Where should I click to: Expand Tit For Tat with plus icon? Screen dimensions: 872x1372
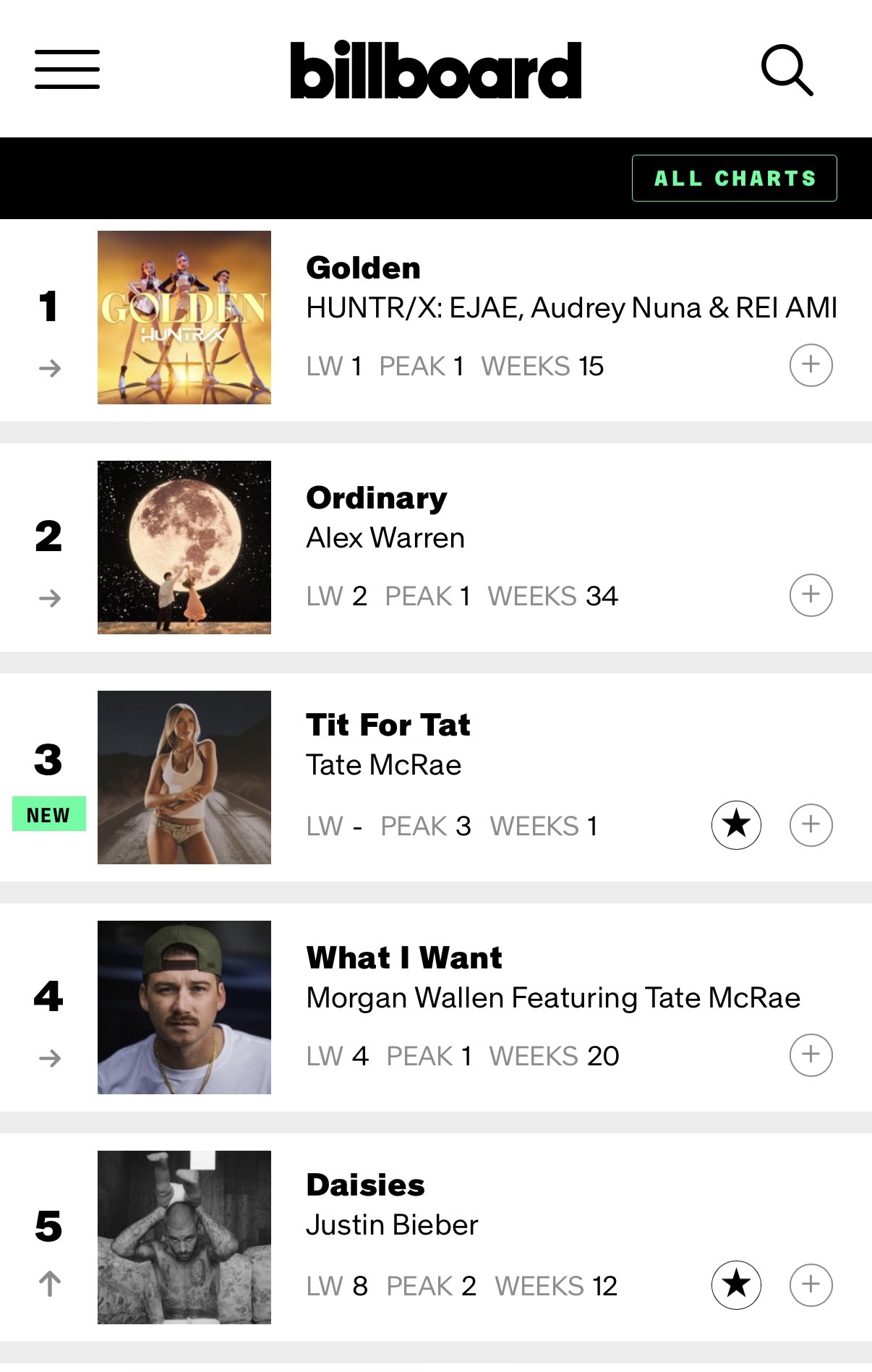811,825
